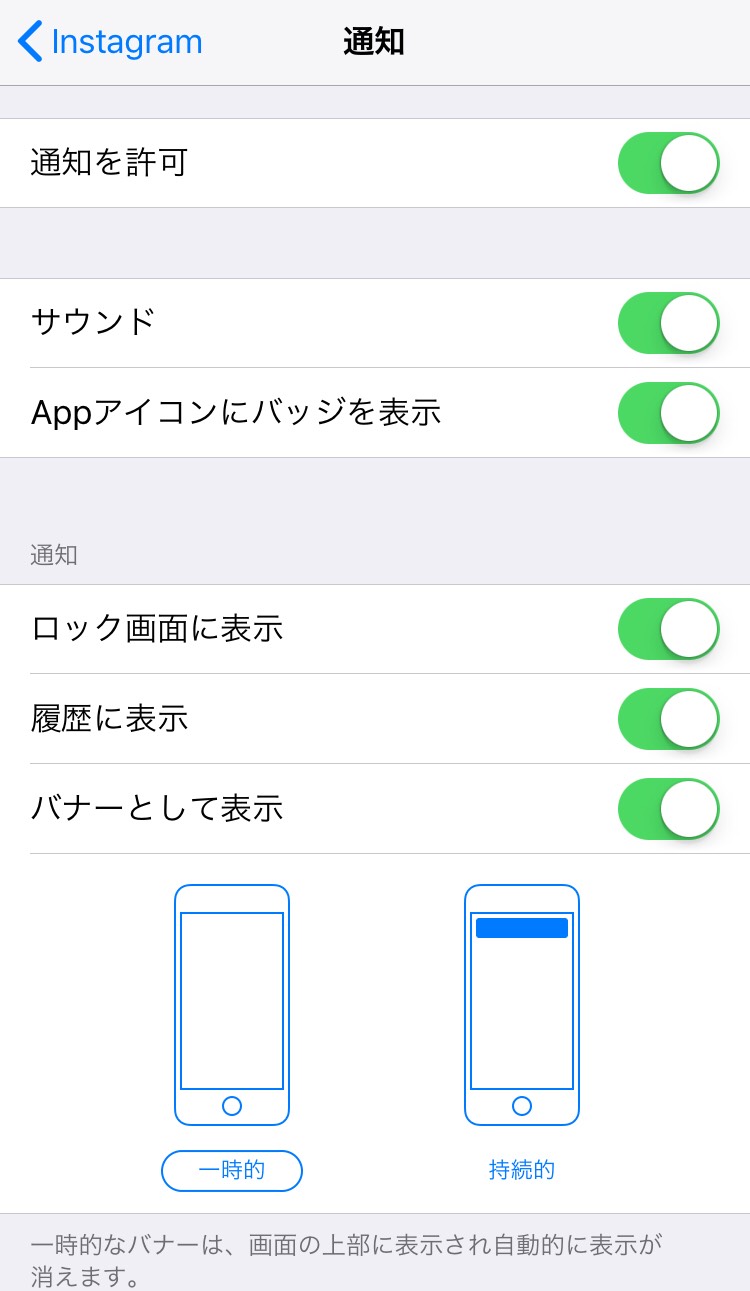Choose the 一時的 banner style option

click(x=231, y=1170)
